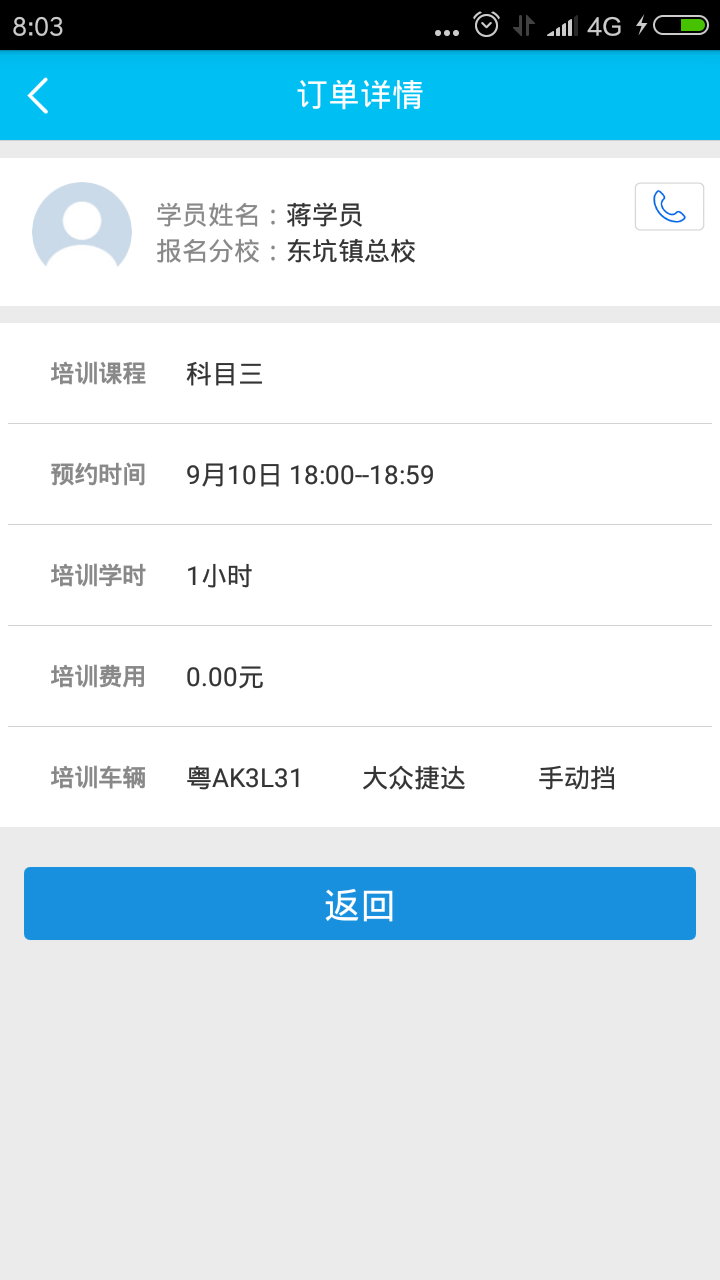Go back using the header arrow
Viewport: 720px width, 1280px height.
pos(38,96)
